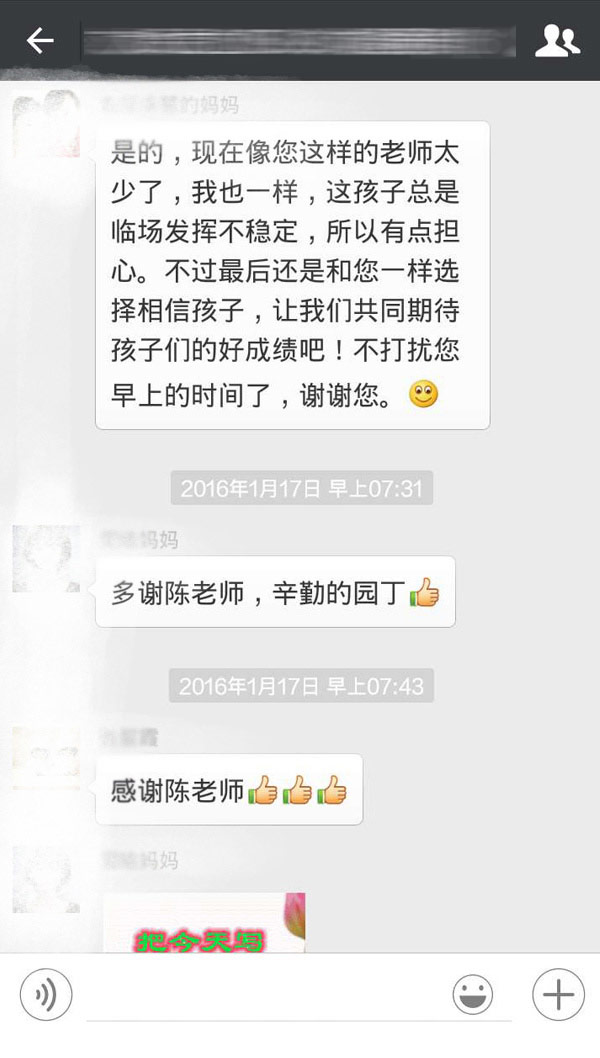
Task: Tap the message text field
Action: [x=265, y=996]
